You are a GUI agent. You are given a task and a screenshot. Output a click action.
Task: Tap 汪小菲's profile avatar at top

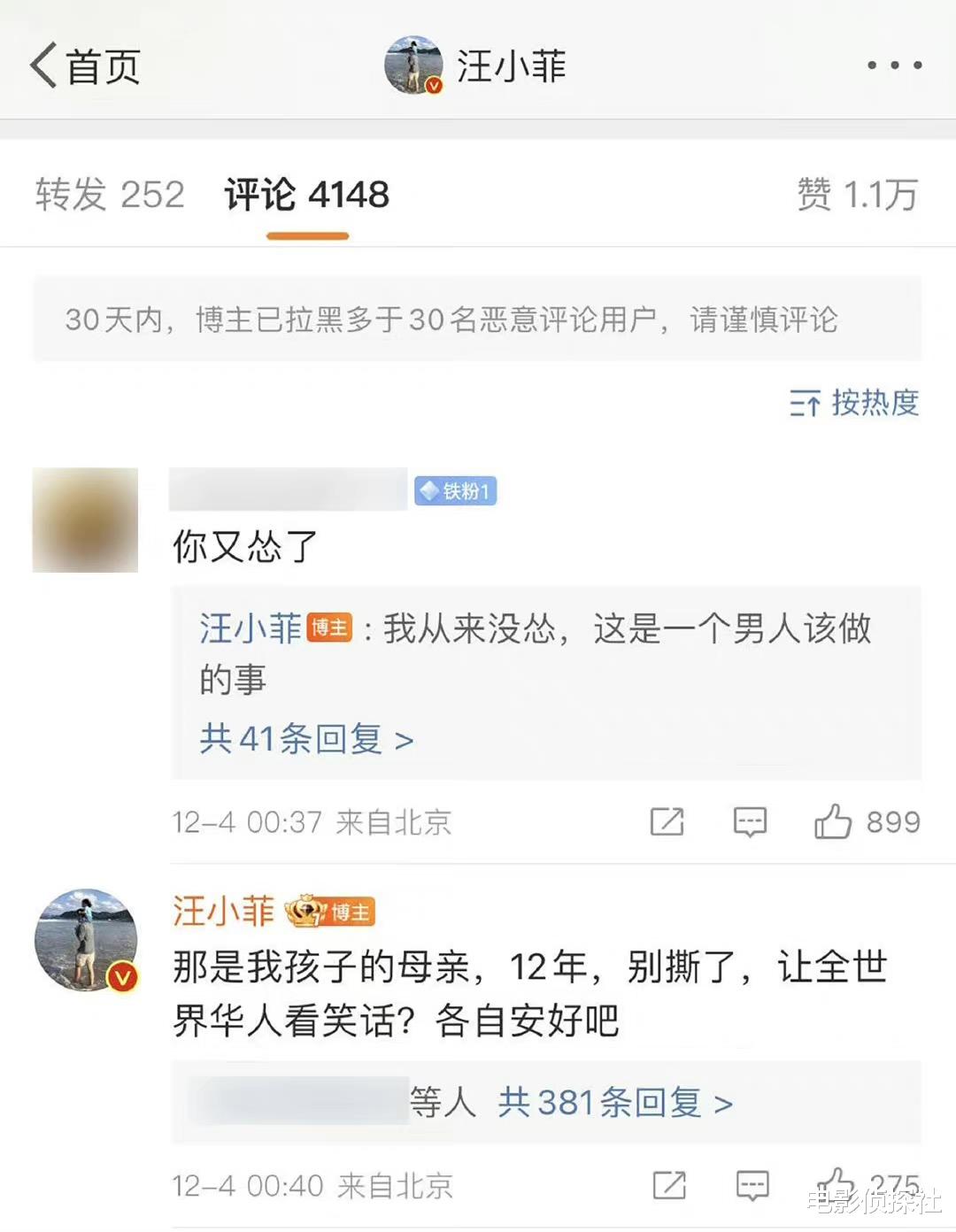(x=412, y=64)
